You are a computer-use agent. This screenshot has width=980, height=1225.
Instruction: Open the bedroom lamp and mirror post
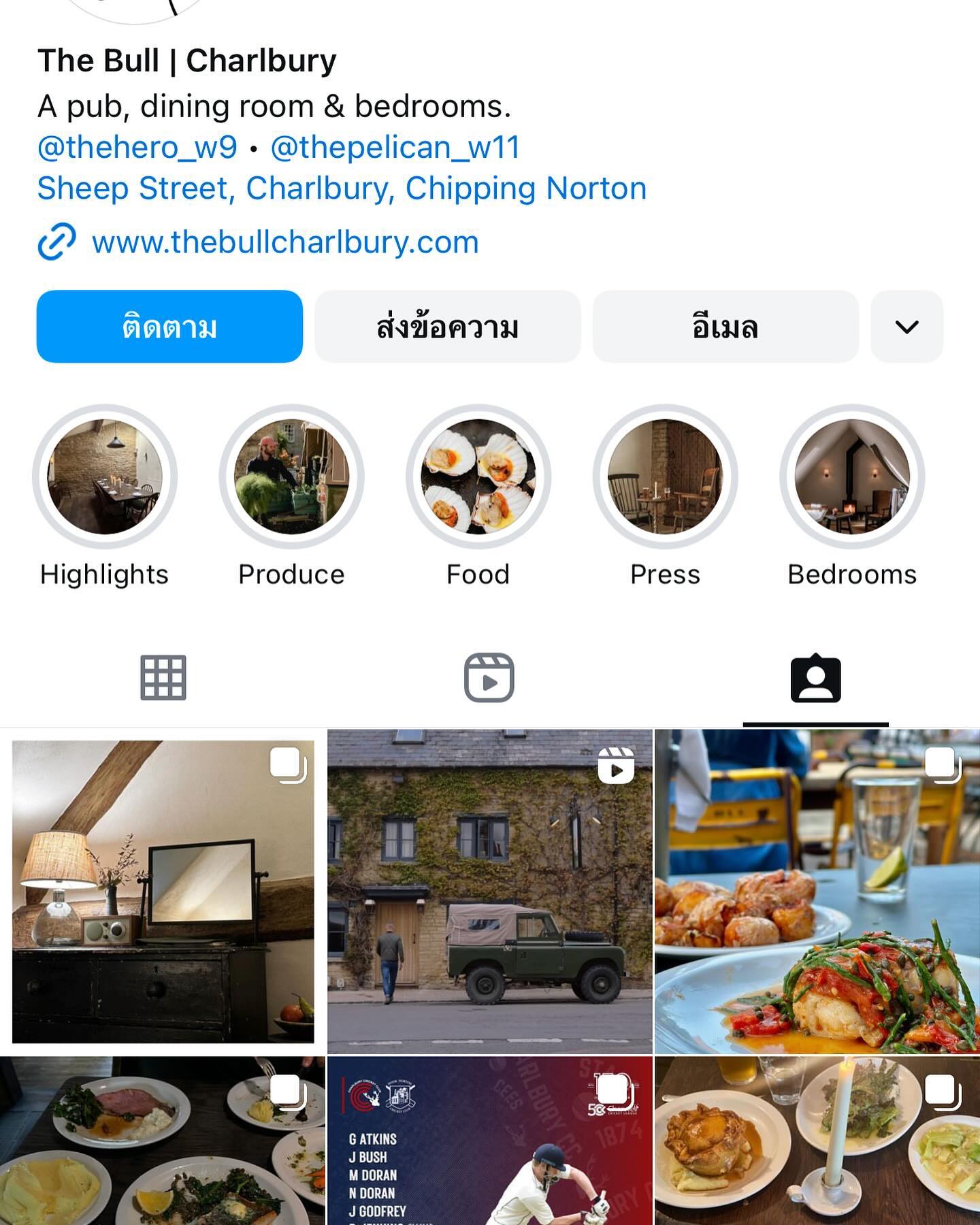pos(163,892)
